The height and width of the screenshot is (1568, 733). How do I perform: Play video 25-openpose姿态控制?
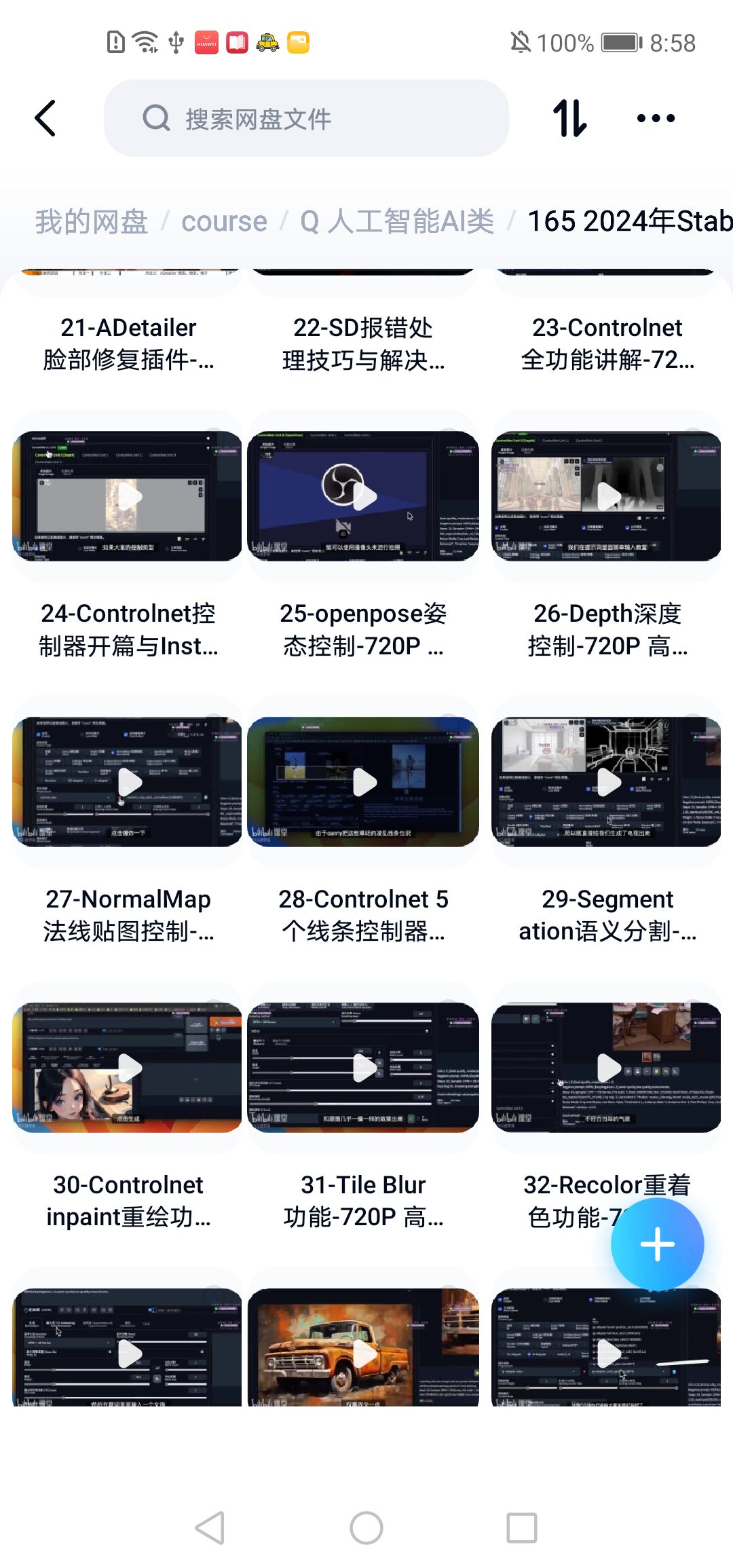pos(363,496)
